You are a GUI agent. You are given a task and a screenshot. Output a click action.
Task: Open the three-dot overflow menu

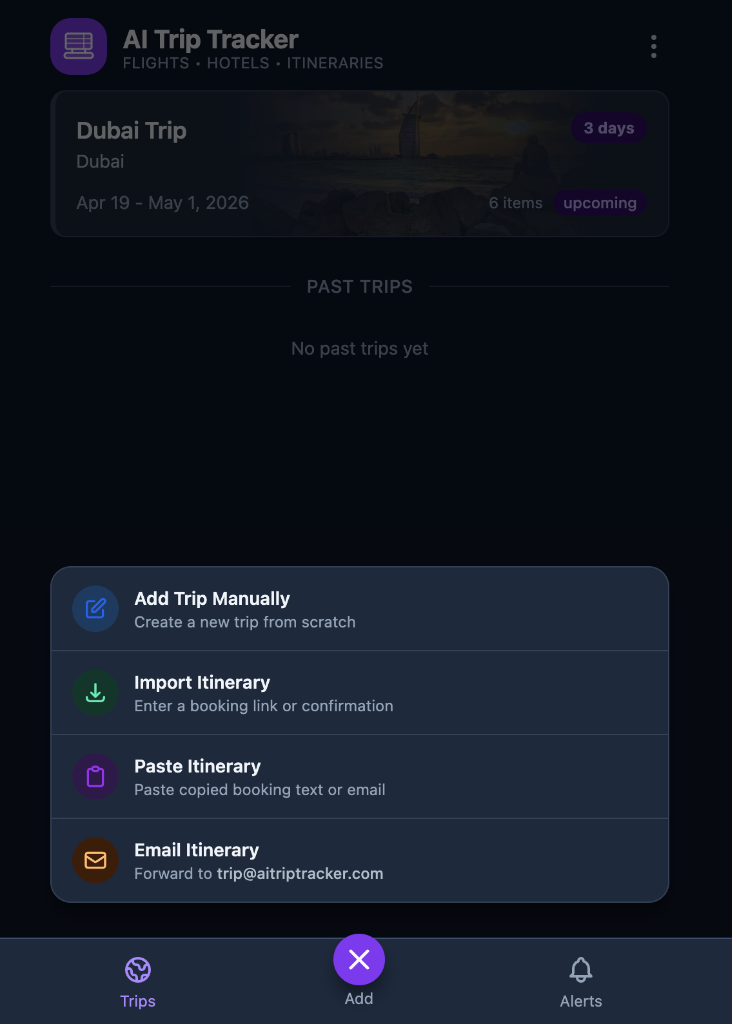[653, 47]
